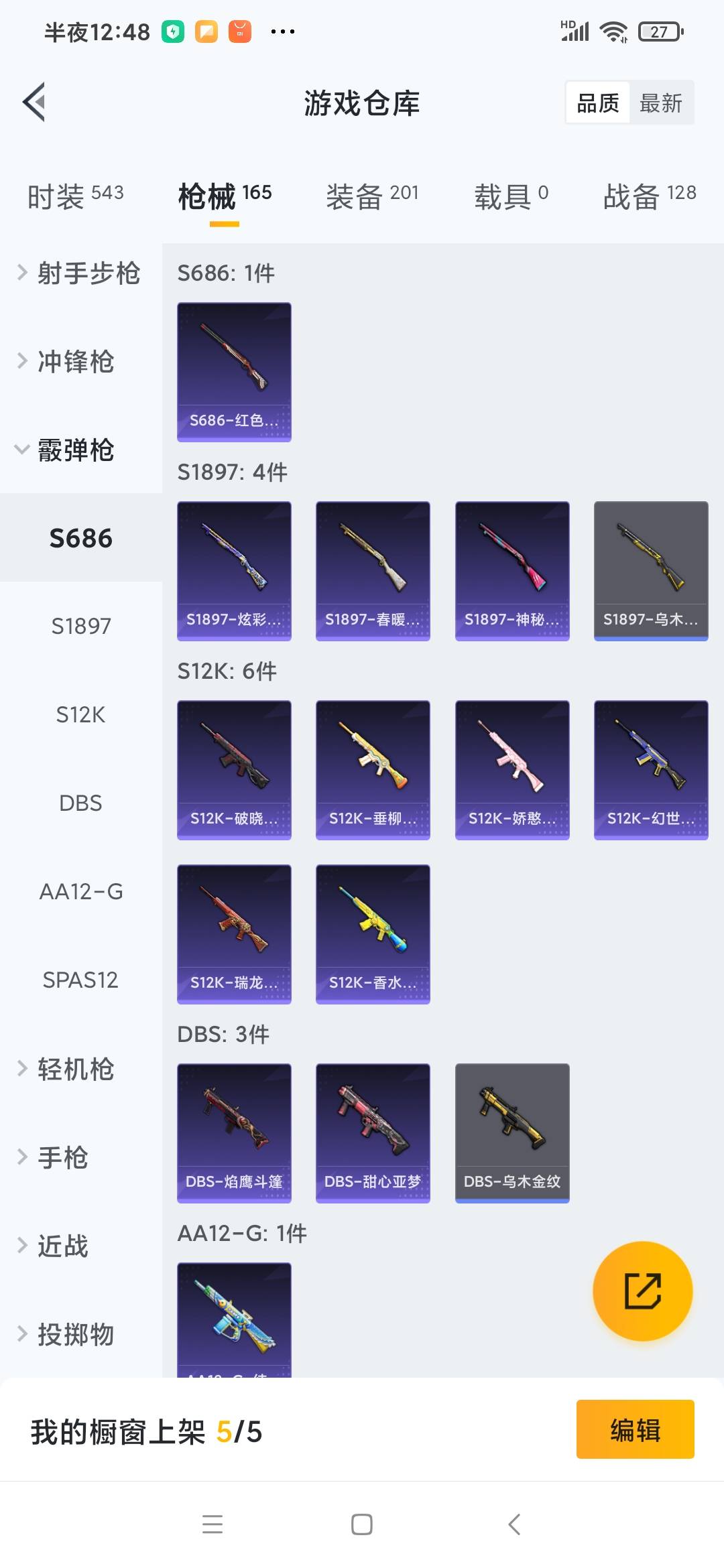Image resolution: width=724 pixels, height=1568 pixels.
Task: Open the 战备 tab
Action: [649, 196]
